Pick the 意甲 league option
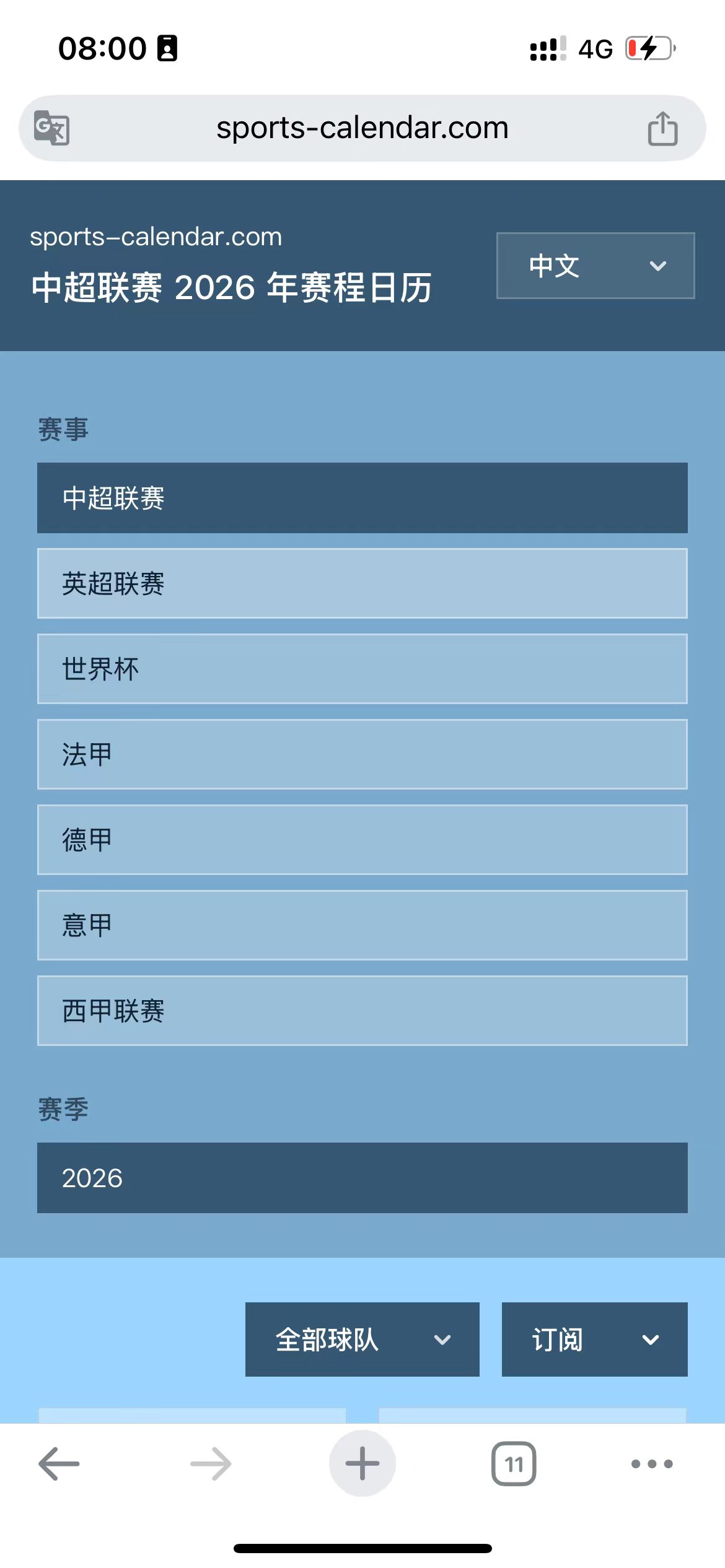 click(362, 925)
